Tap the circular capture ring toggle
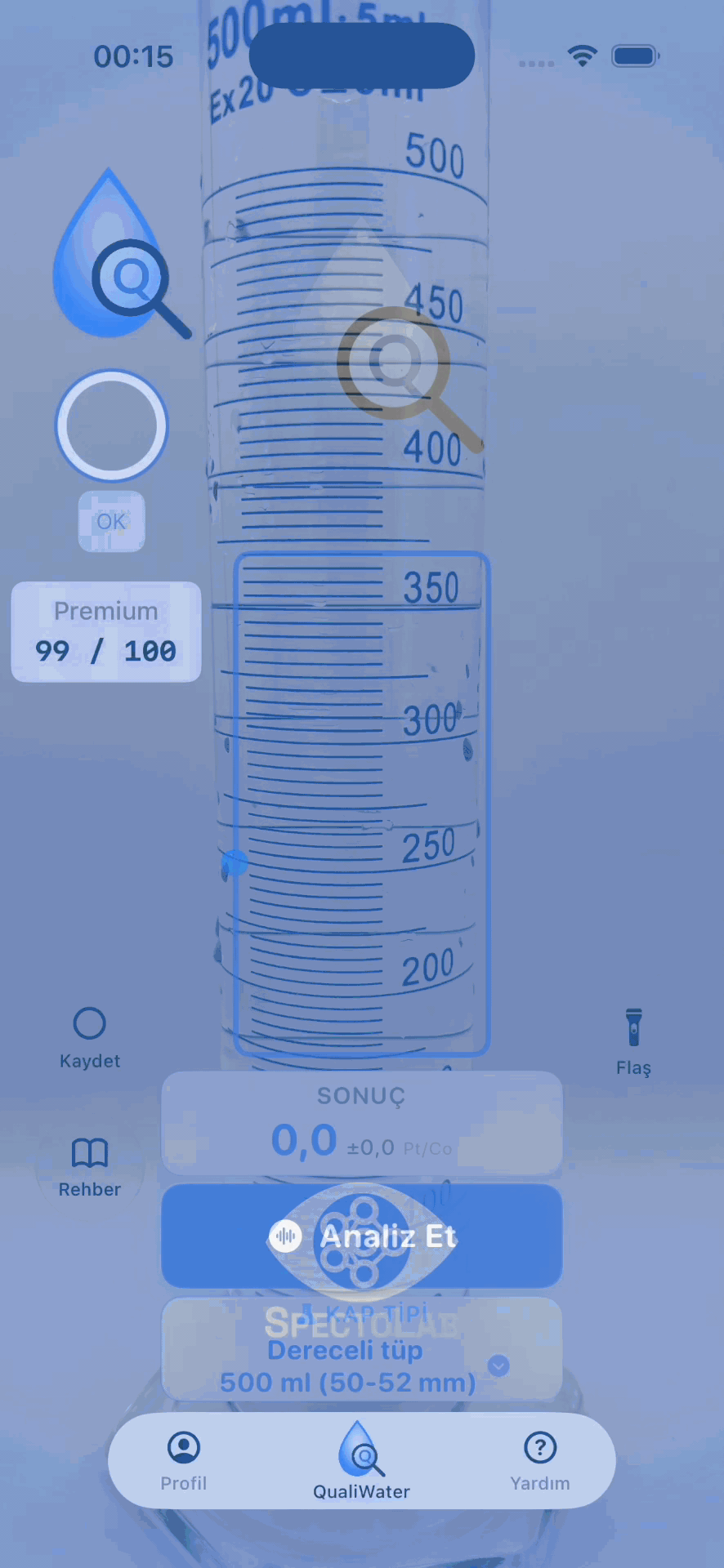This screenshot has width=724, height=1568. point(110,425)
